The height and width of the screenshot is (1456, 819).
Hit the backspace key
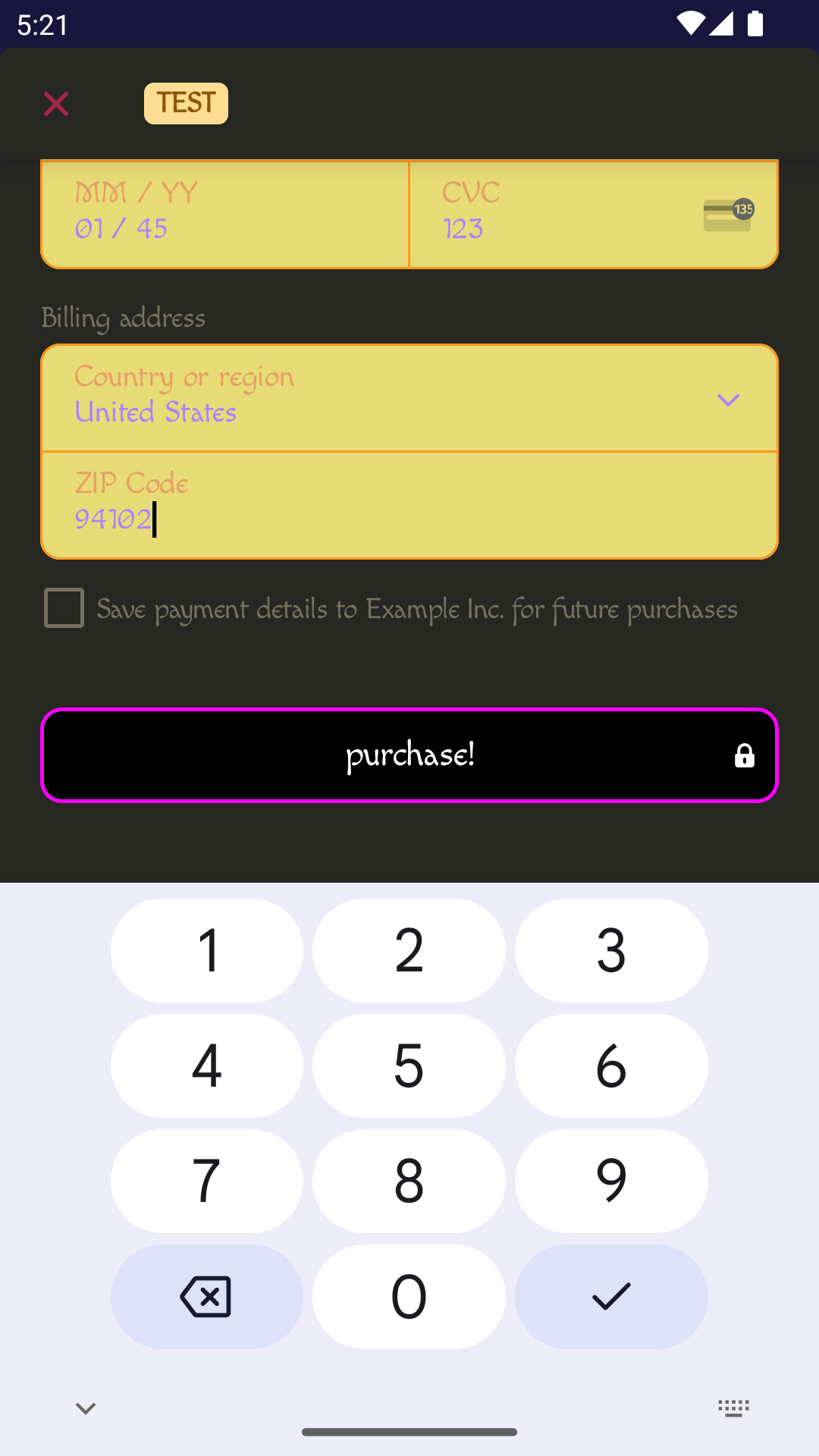(206, 1296)
